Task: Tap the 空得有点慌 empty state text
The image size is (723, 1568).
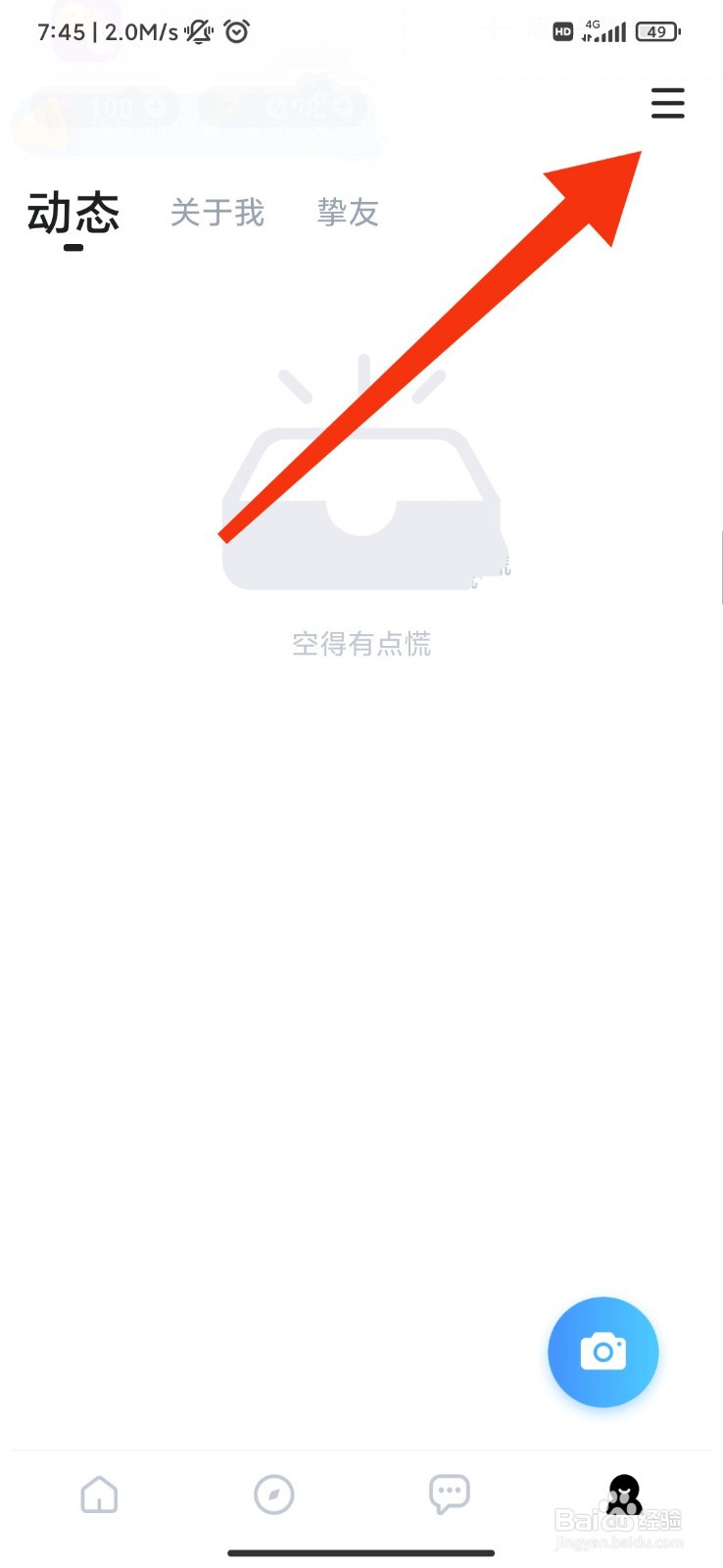Action: coord(361,643)
